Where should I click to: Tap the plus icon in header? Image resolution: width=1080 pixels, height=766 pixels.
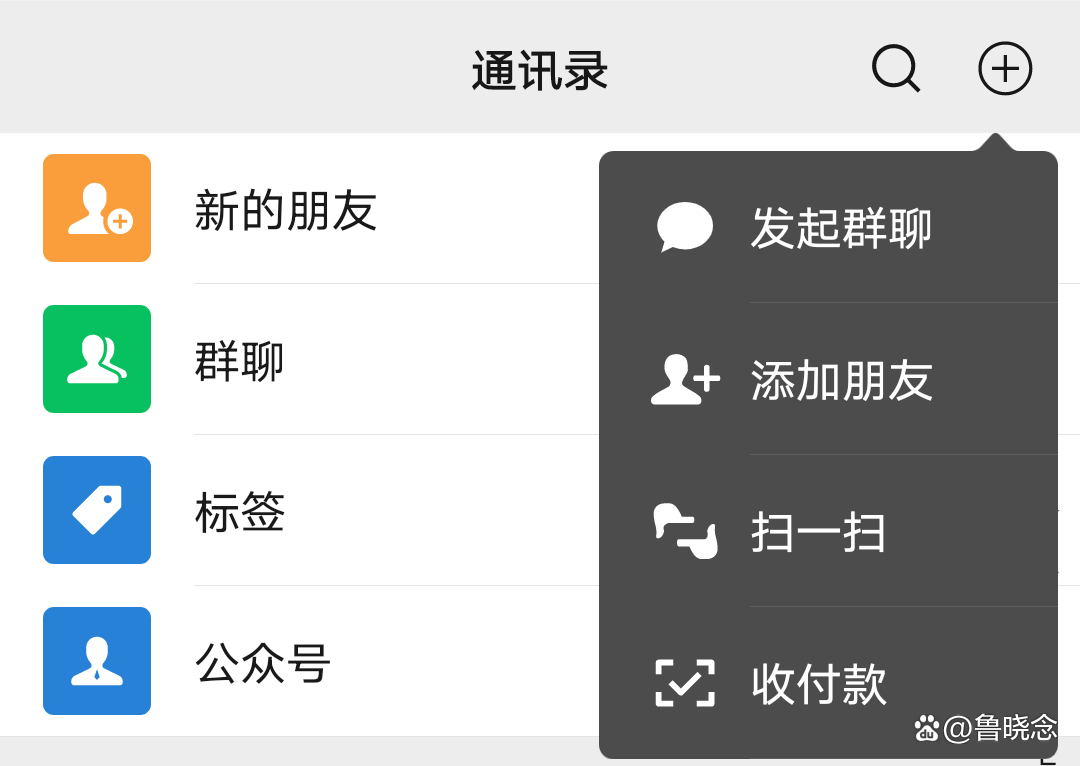(1004, 69)
